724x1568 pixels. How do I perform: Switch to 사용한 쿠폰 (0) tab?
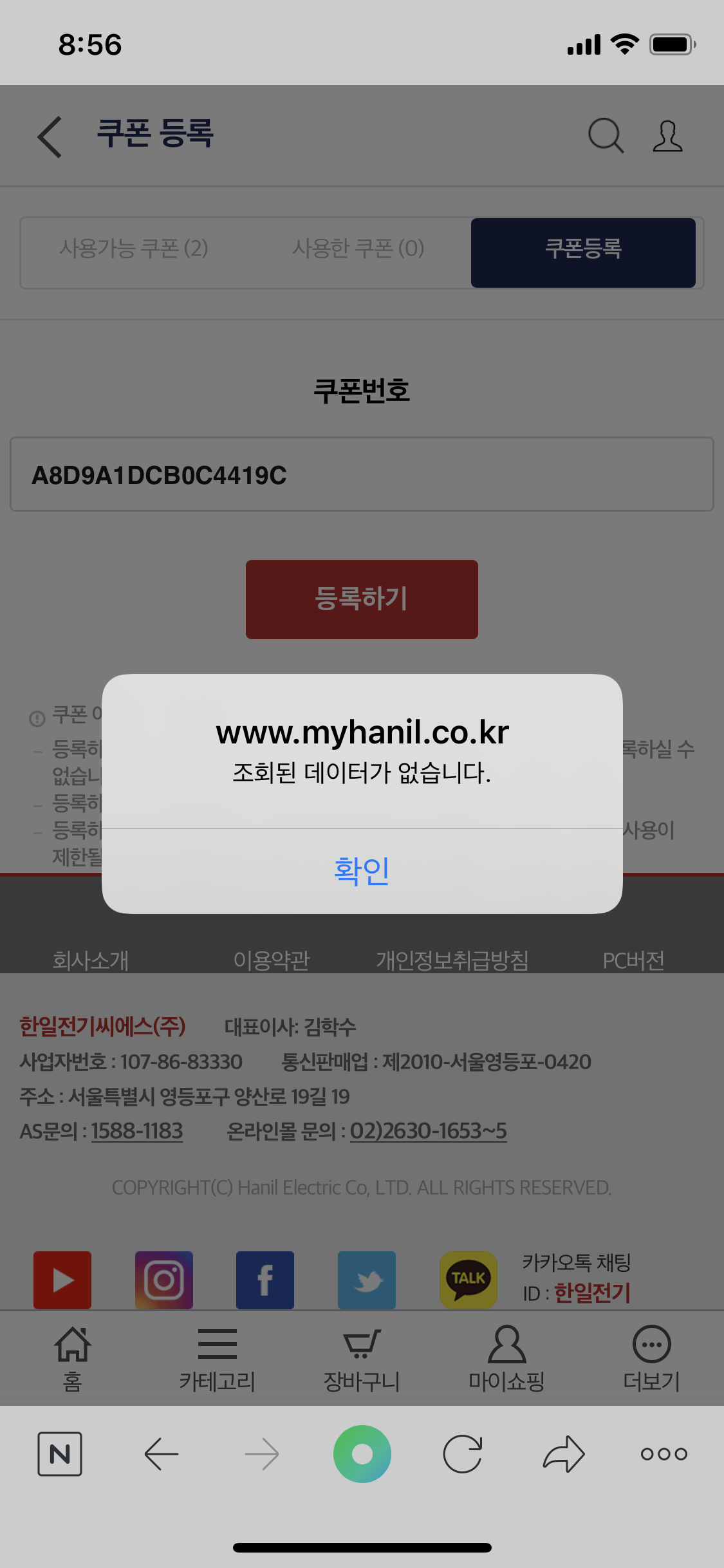(x=358, y=248)
